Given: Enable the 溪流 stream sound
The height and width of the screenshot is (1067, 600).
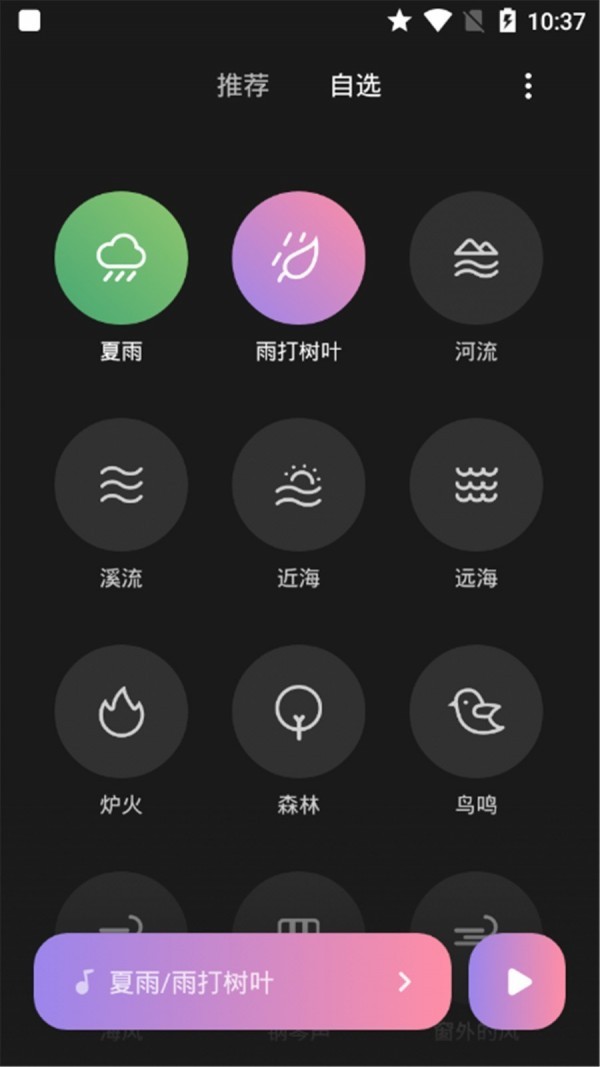Looking at the screenshot, I should 121,485.
